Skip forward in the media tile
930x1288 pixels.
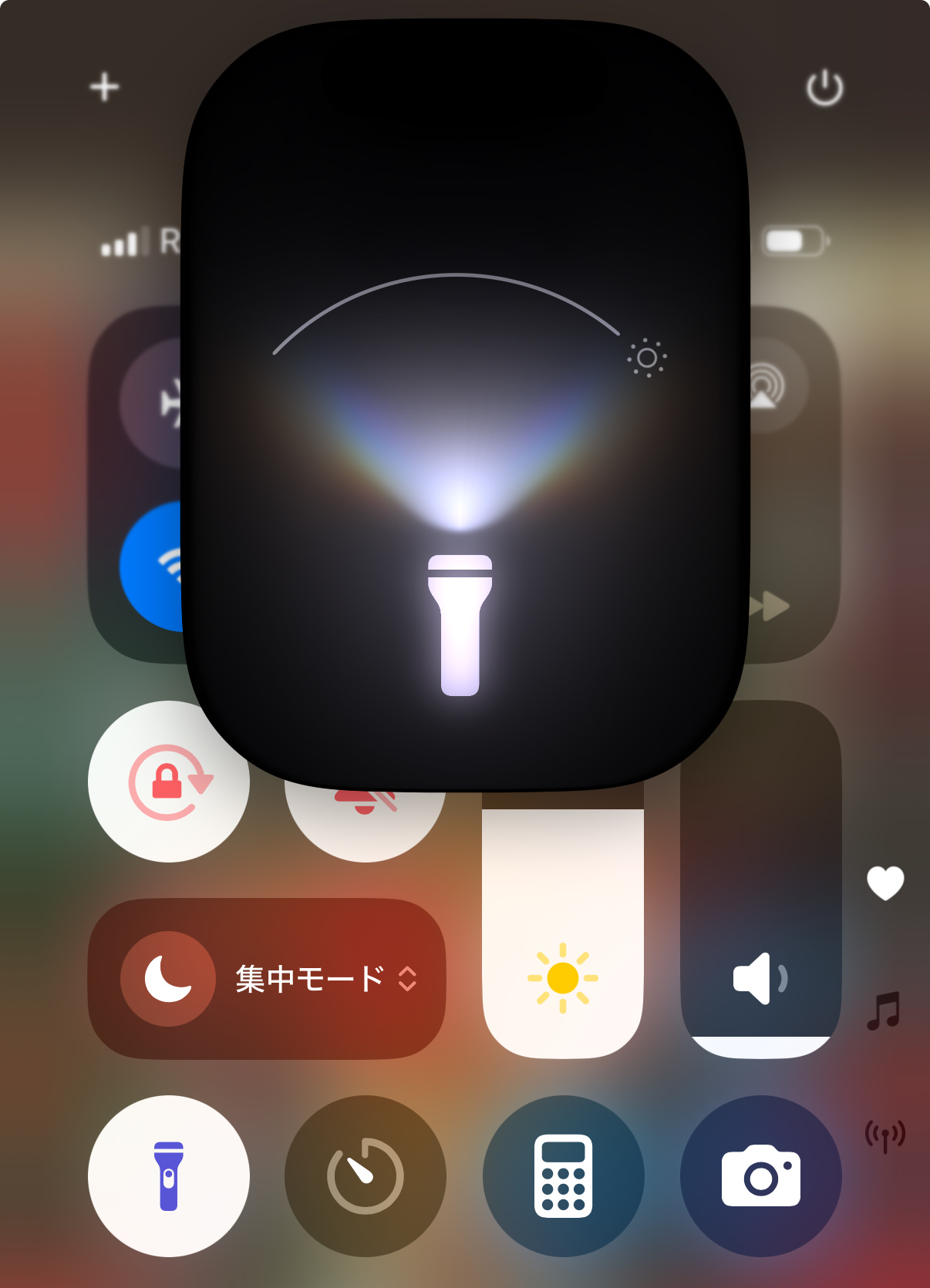[x=771, y=606]
